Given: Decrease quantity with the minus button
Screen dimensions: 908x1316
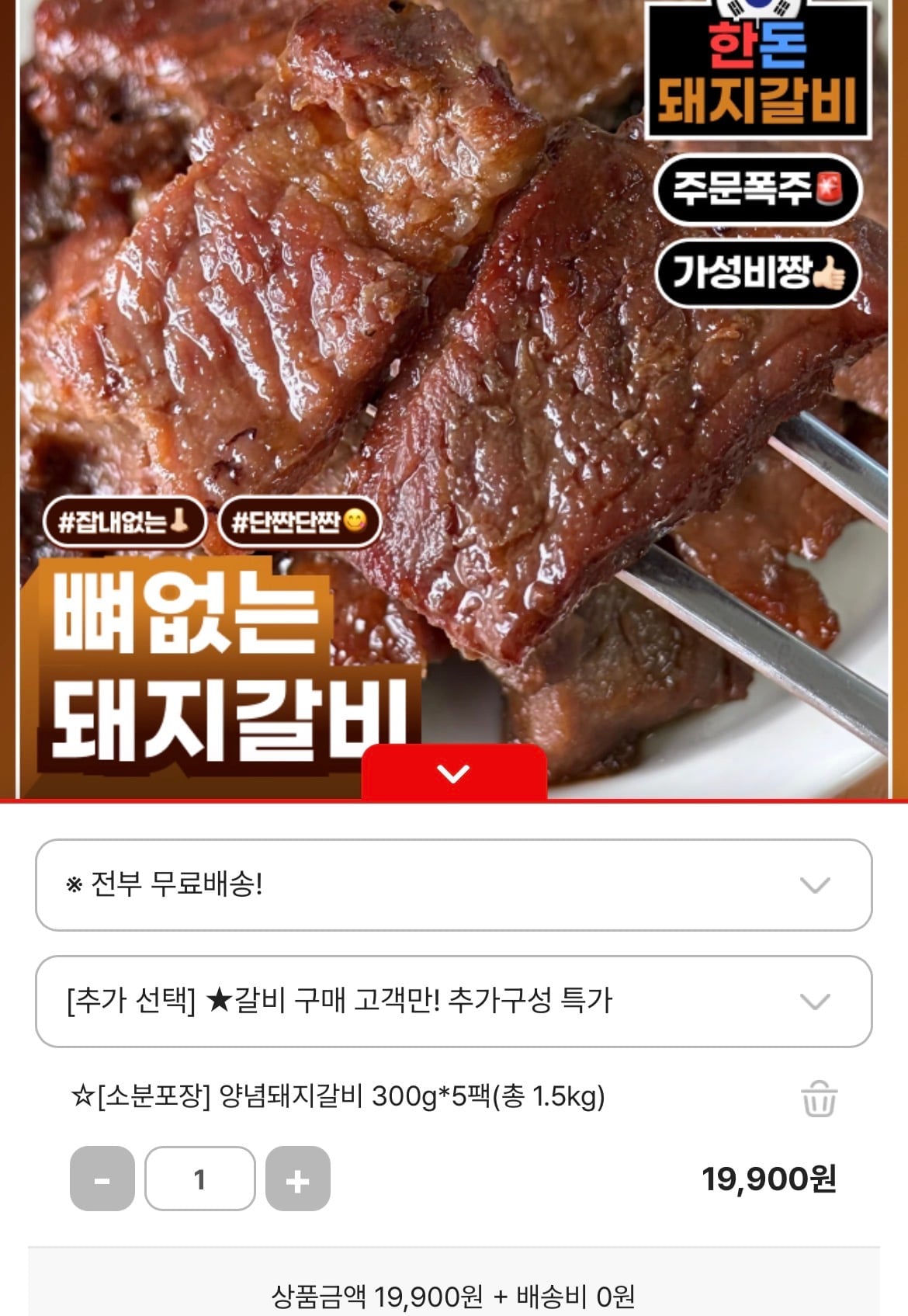Looking at the screenshot, I should pyautogui.click(x=102, y=1179).
